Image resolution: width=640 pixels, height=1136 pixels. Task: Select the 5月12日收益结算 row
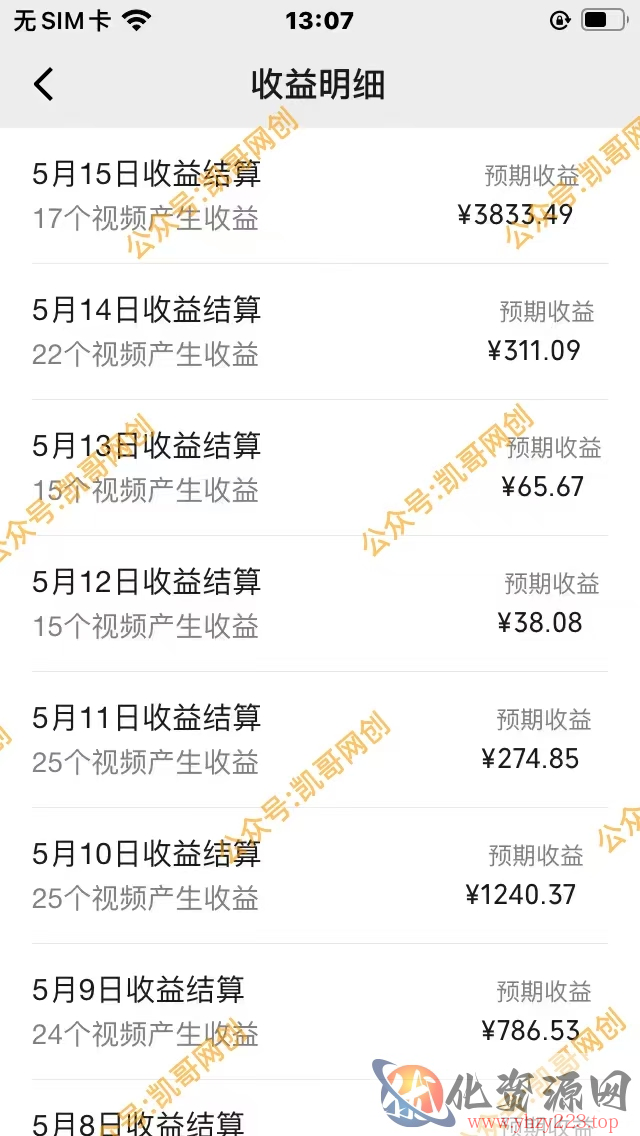coord(320,604)
